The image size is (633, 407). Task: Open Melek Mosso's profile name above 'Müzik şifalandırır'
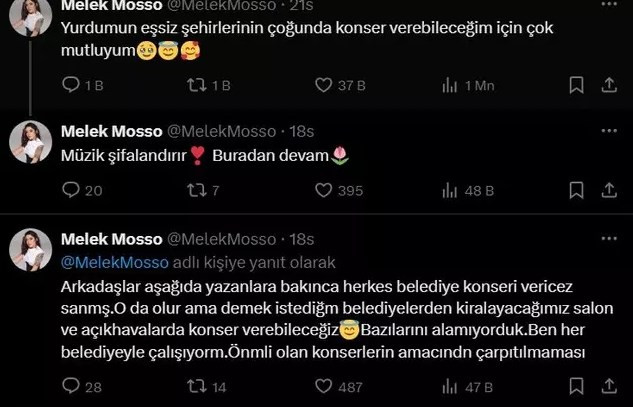[x=109, y=131]
